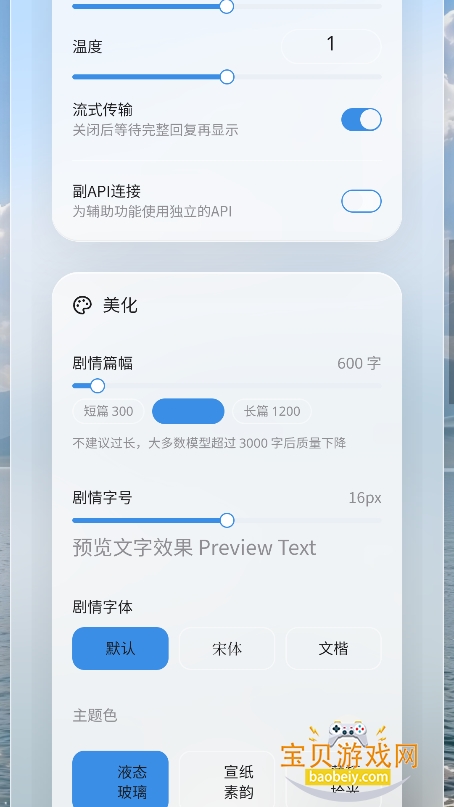This screenshot has width=454, height=807.
Task: Choose 长篇 1200 preset
Action: (x=272, y=411)
